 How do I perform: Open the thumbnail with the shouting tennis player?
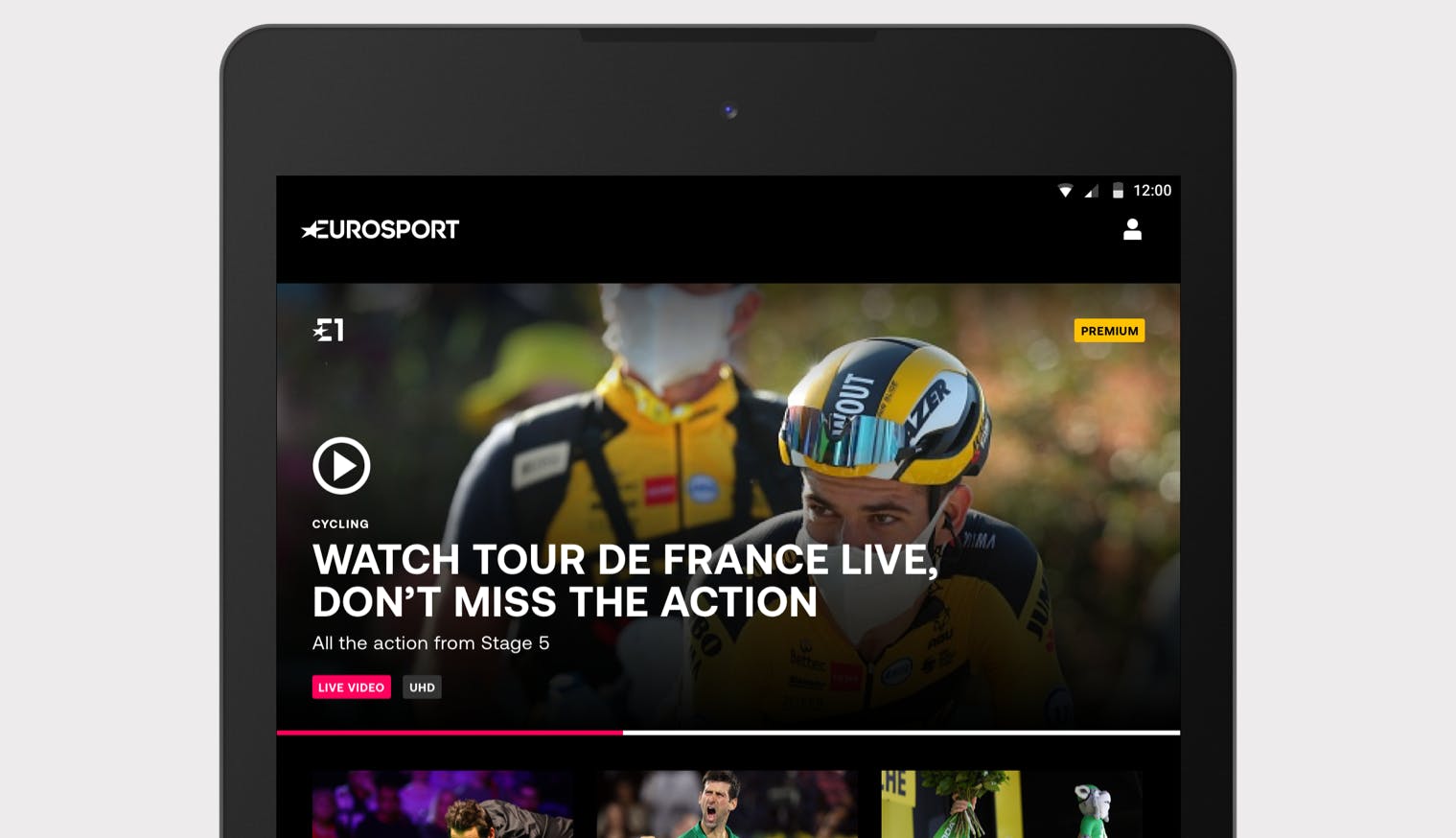click(x=727, y=803)
